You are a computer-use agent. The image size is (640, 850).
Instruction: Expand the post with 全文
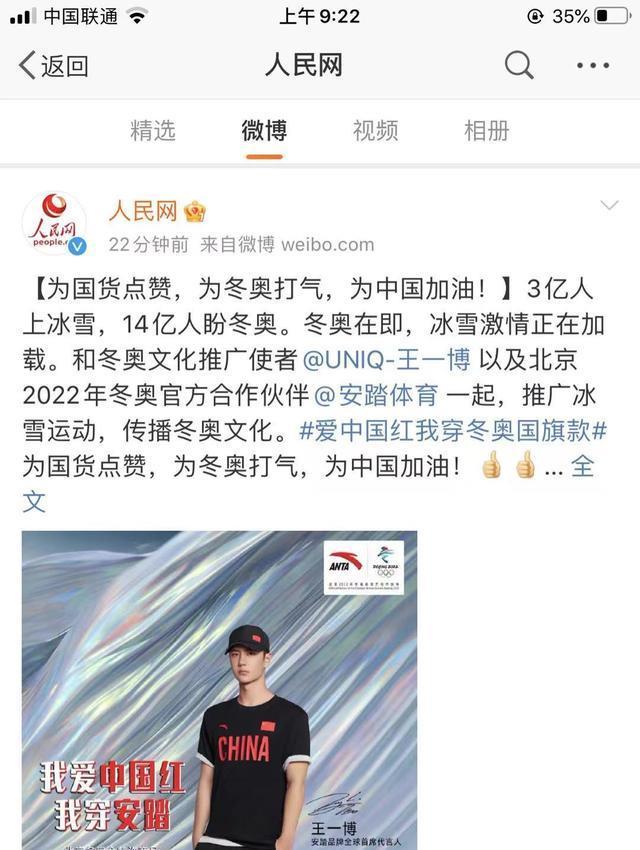581,468
